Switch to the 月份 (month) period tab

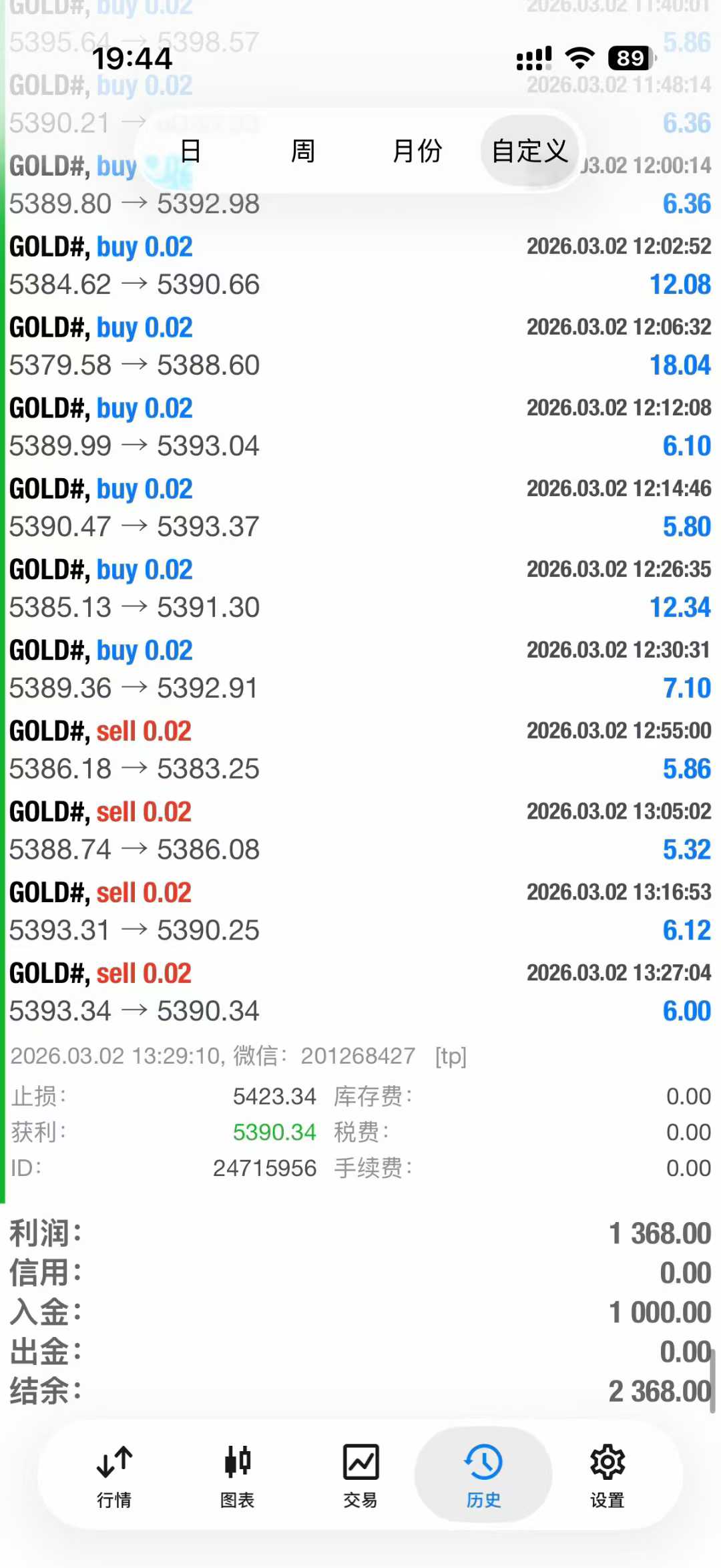pyautogui.click(x=417, y=151)
